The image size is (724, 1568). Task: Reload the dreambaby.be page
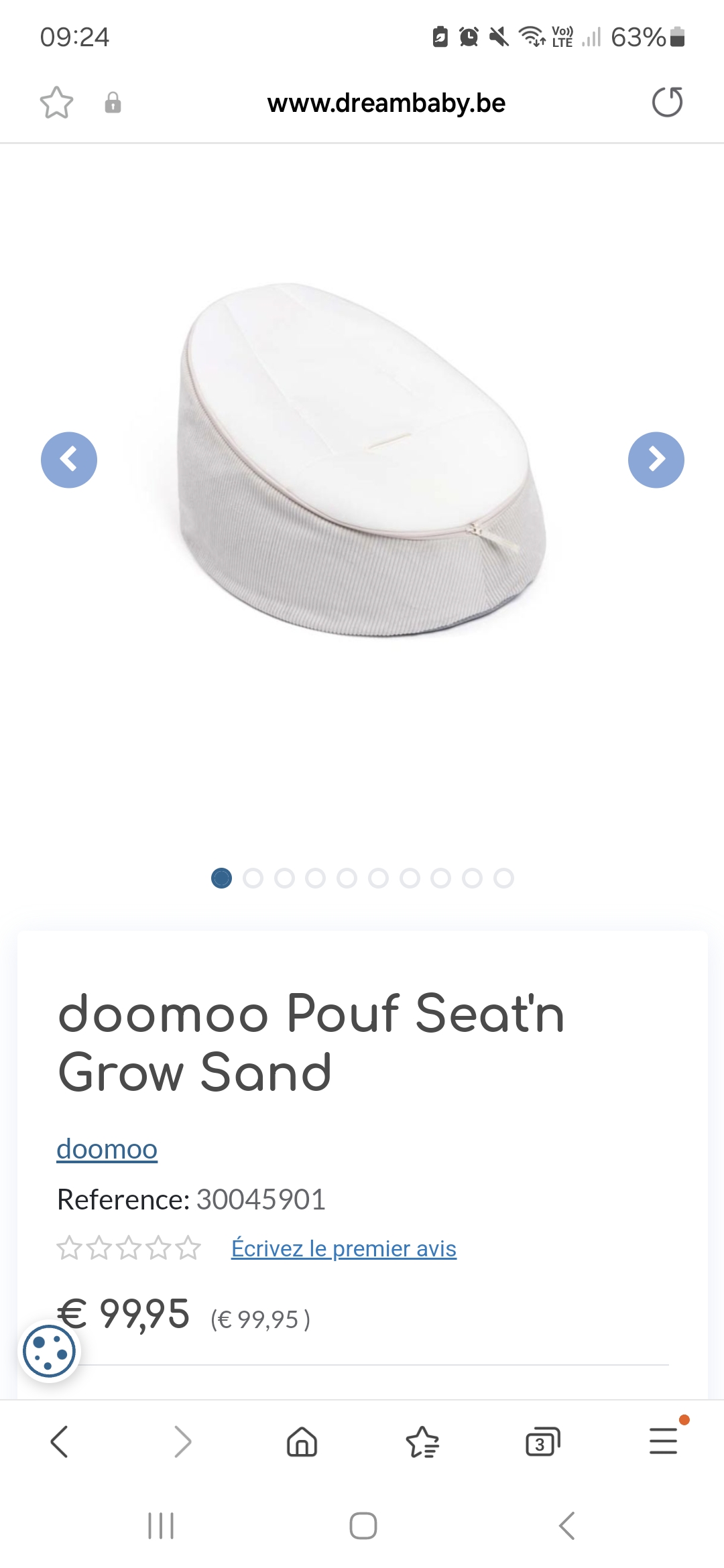pyautogui.click(x=667, y=103)
